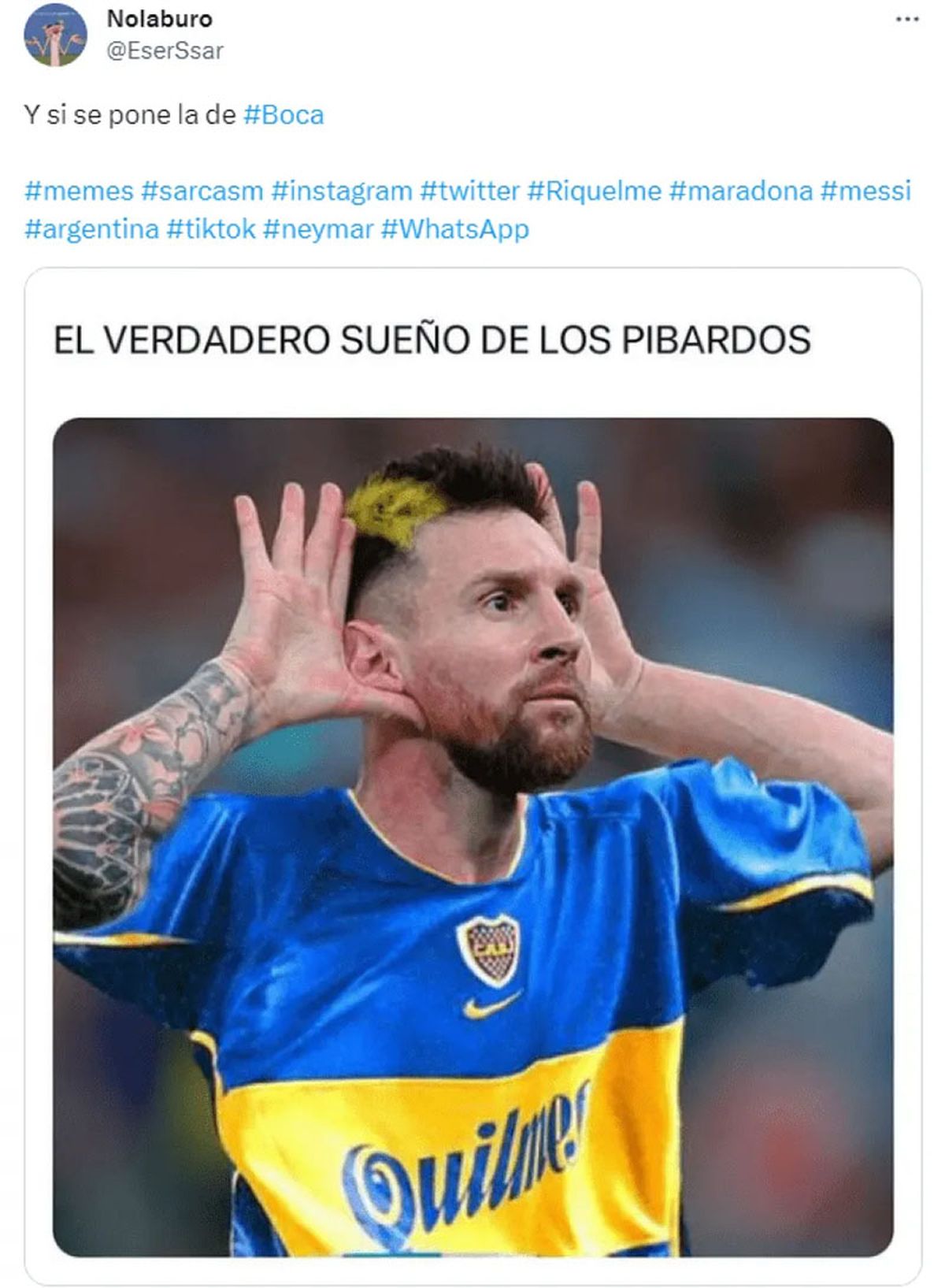This screenshot has width=945, height=1288.
Task: Open the #WhatsApp hashtag
Action: (454, 229)
